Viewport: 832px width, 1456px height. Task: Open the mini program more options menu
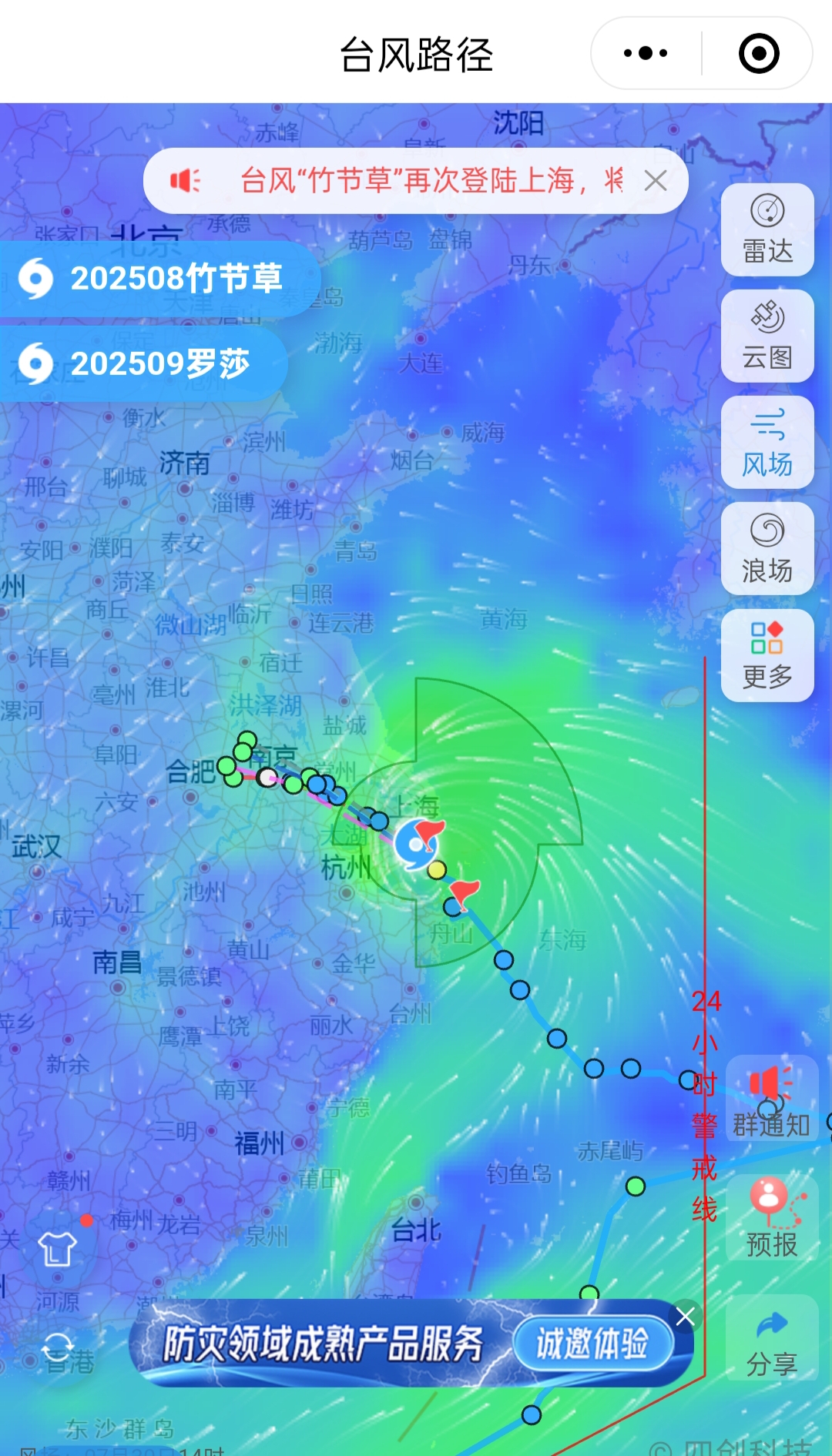click(646, 53)
